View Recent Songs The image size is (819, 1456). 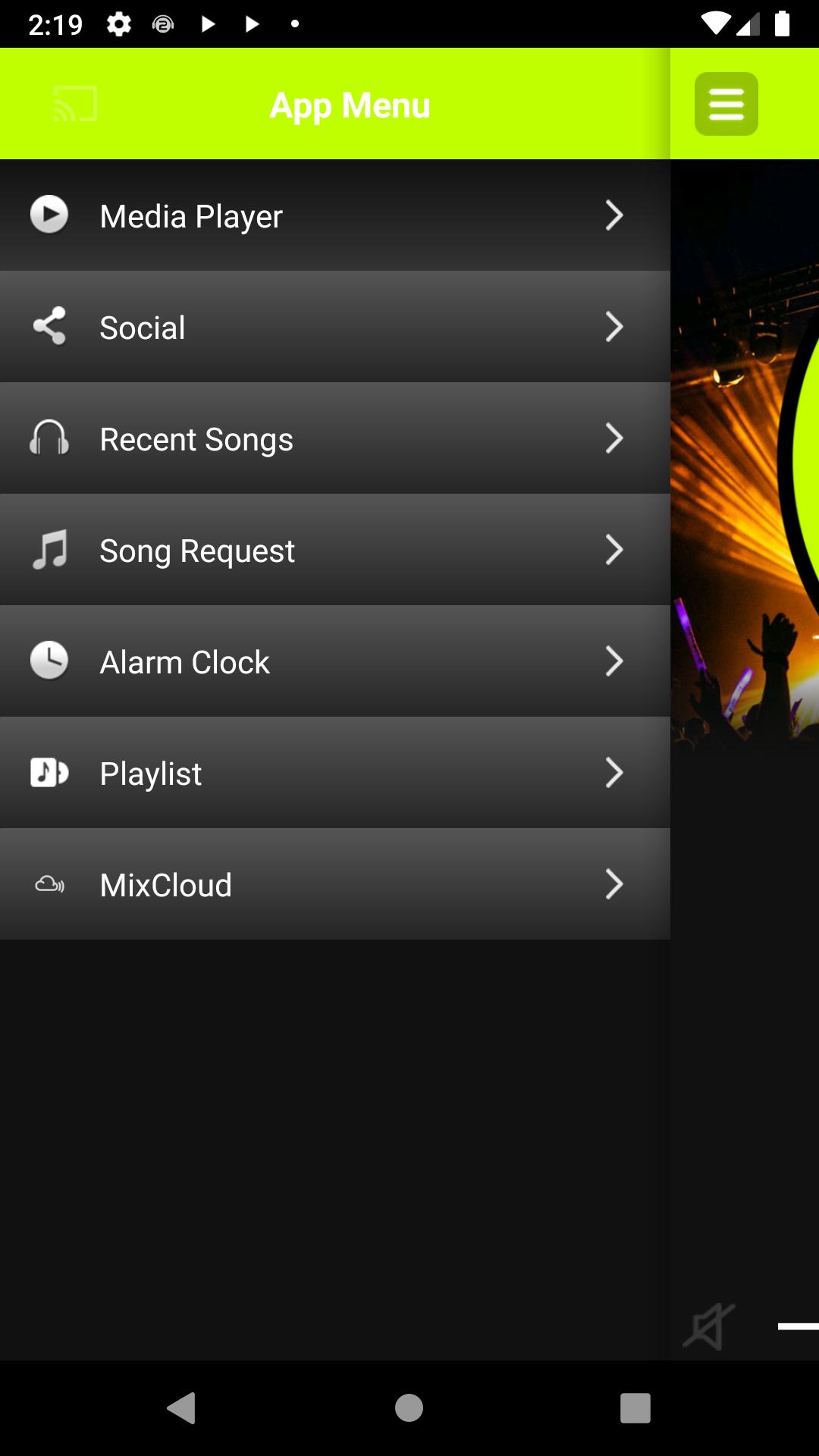pos(335,438)
